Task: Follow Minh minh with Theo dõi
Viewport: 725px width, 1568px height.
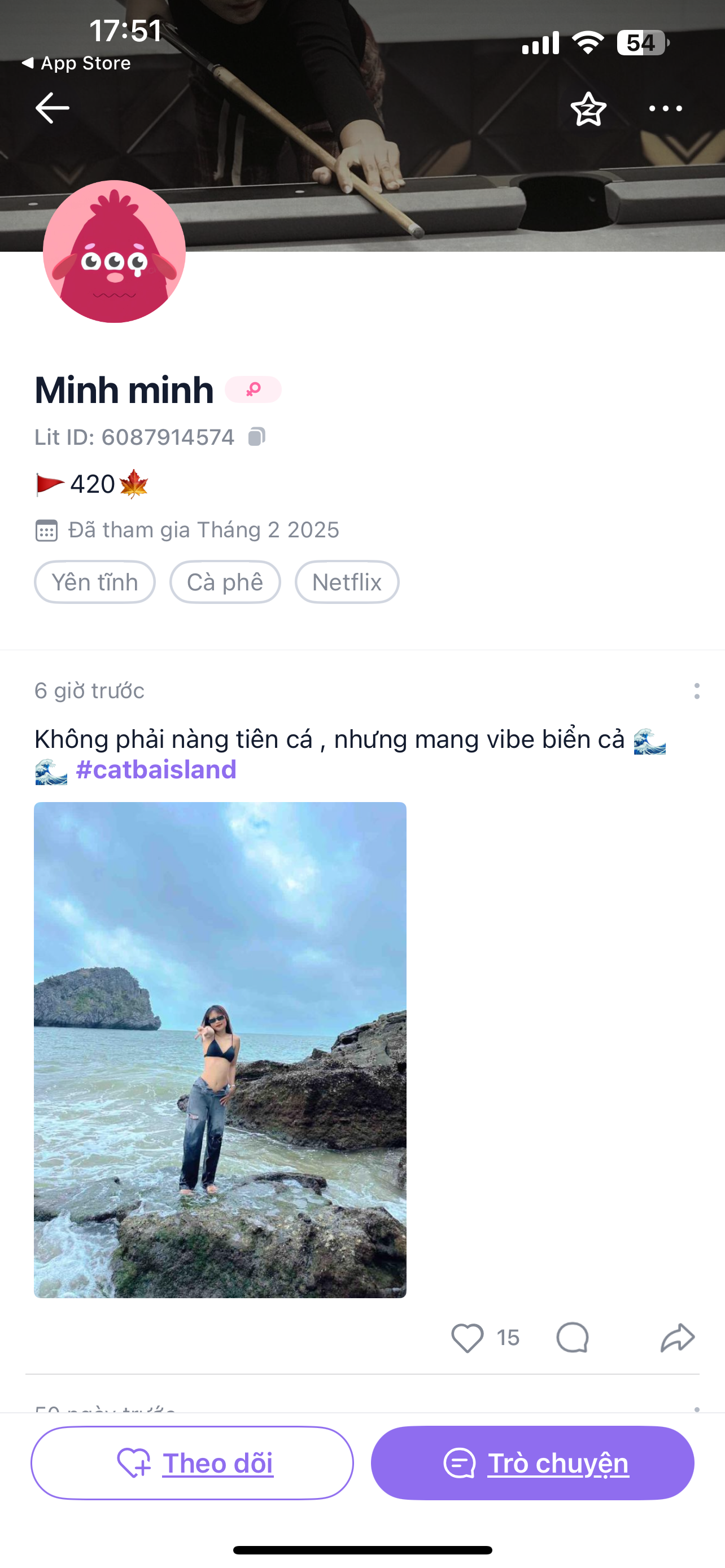Action: coord(193,1464)
